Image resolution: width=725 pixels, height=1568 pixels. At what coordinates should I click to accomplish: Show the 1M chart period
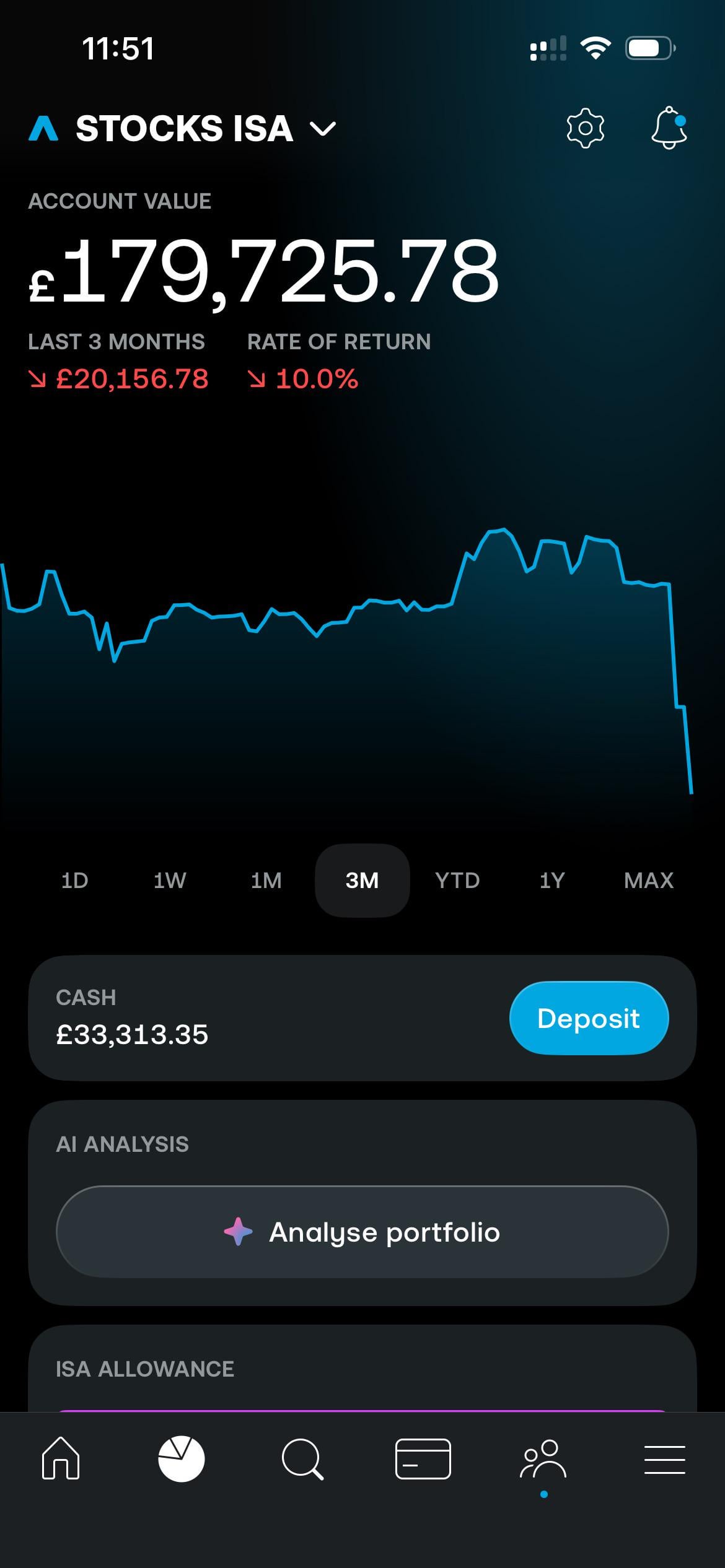click(x=266, y=880)
